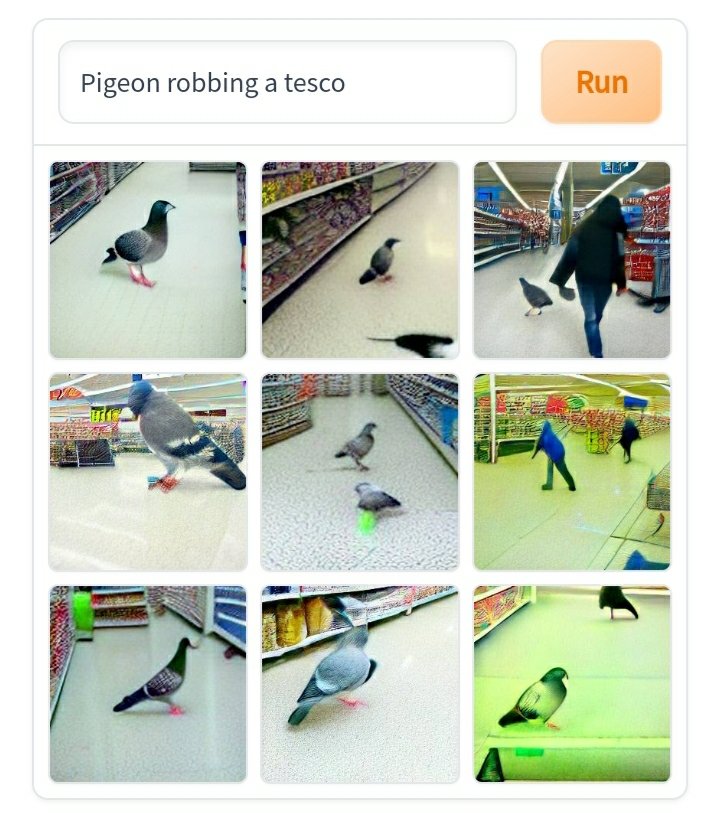Image resolution: width=719 pixels, height=813 pixels.
Task: Open the image of two pigeons with green object
Action: tap(360, 472)
